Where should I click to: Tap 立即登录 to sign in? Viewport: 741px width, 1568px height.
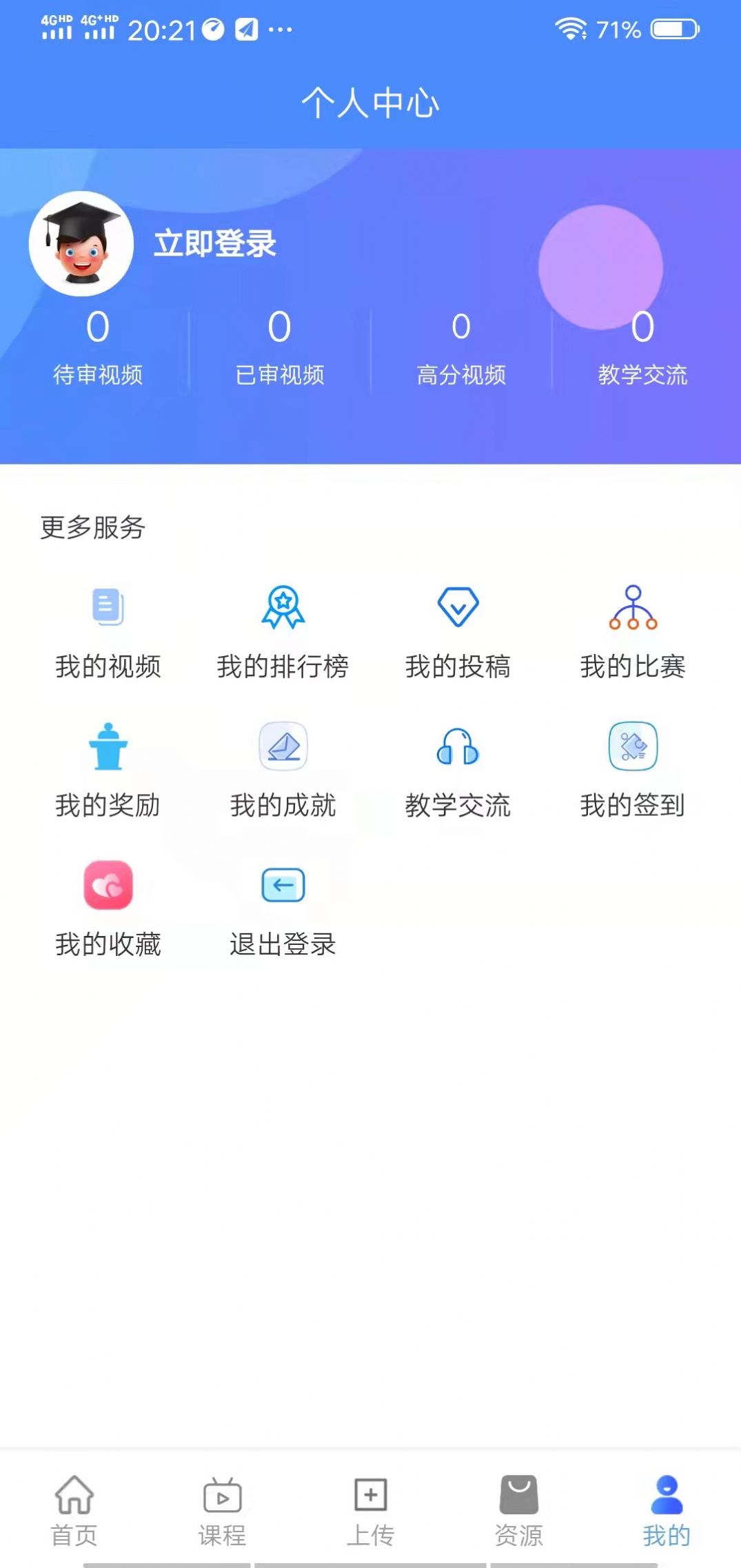point(214,244)
